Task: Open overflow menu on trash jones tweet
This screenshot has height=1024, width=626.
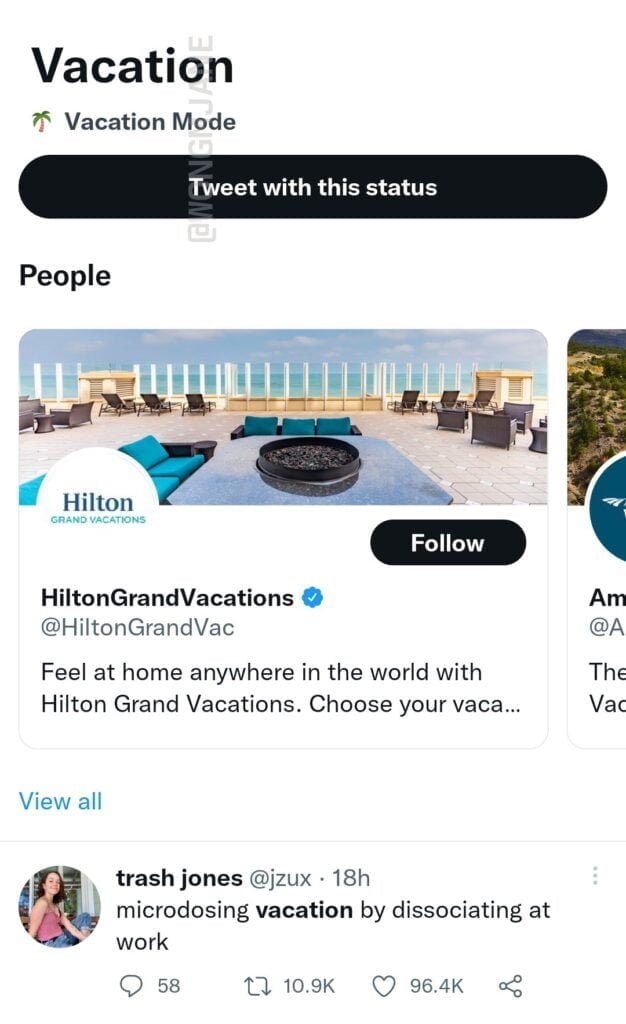Action: [595, 876]
